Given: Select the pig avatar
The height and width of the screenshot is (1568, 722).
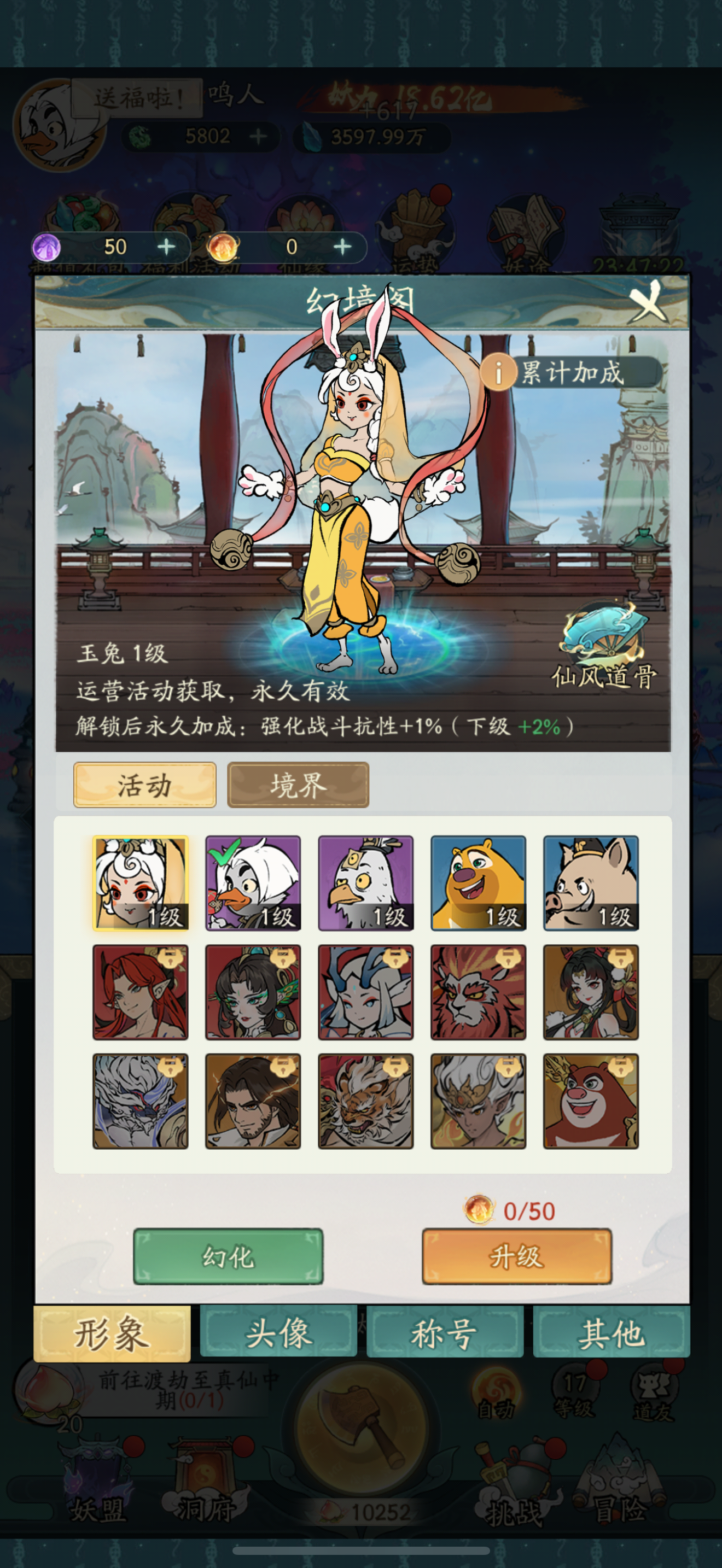Looking at the screenshot, I should [x=591, y=883].
